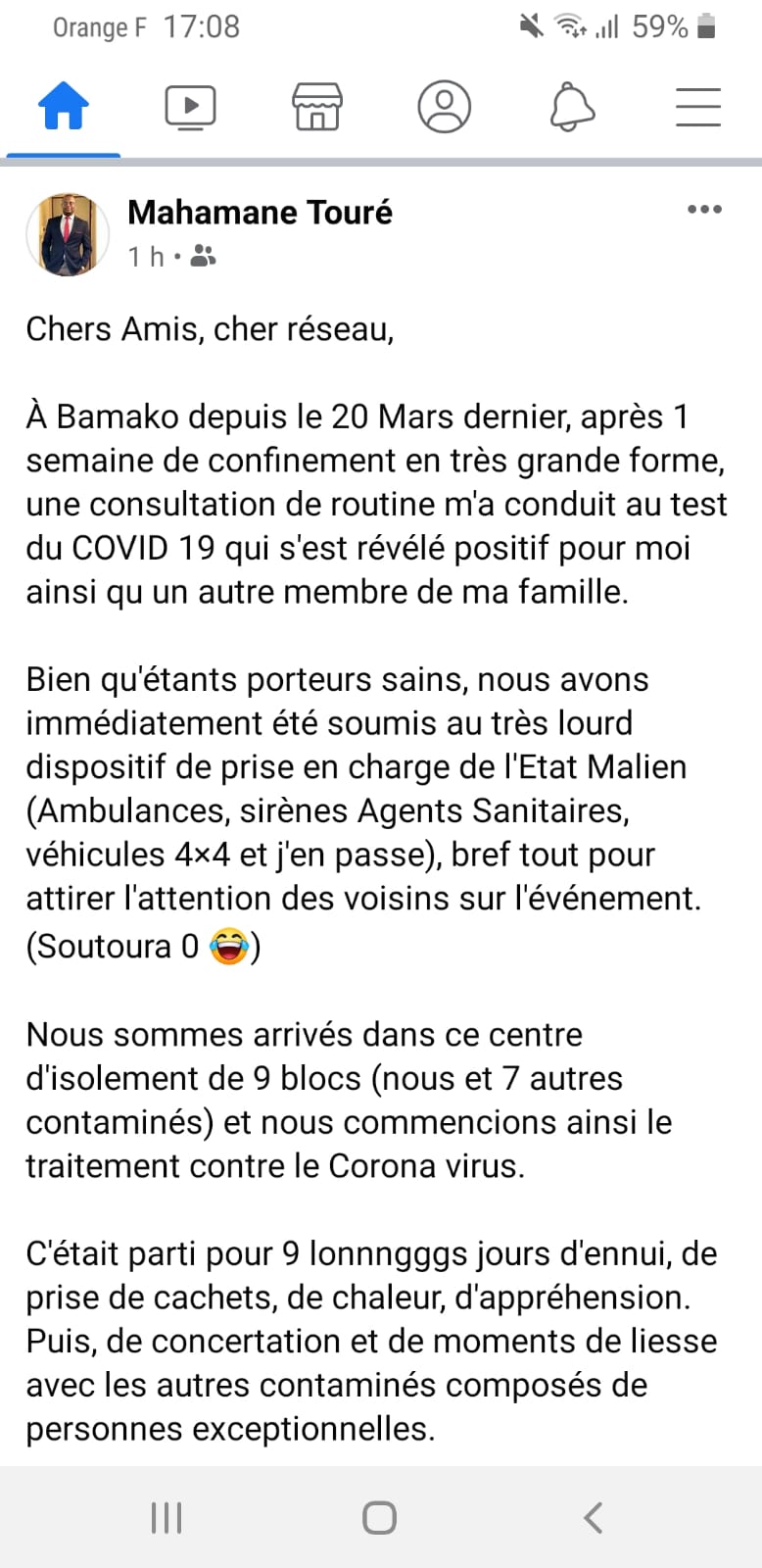Go to the phone home screen
Viewport: 762px width, 1568px height.
coord(379,1517)
